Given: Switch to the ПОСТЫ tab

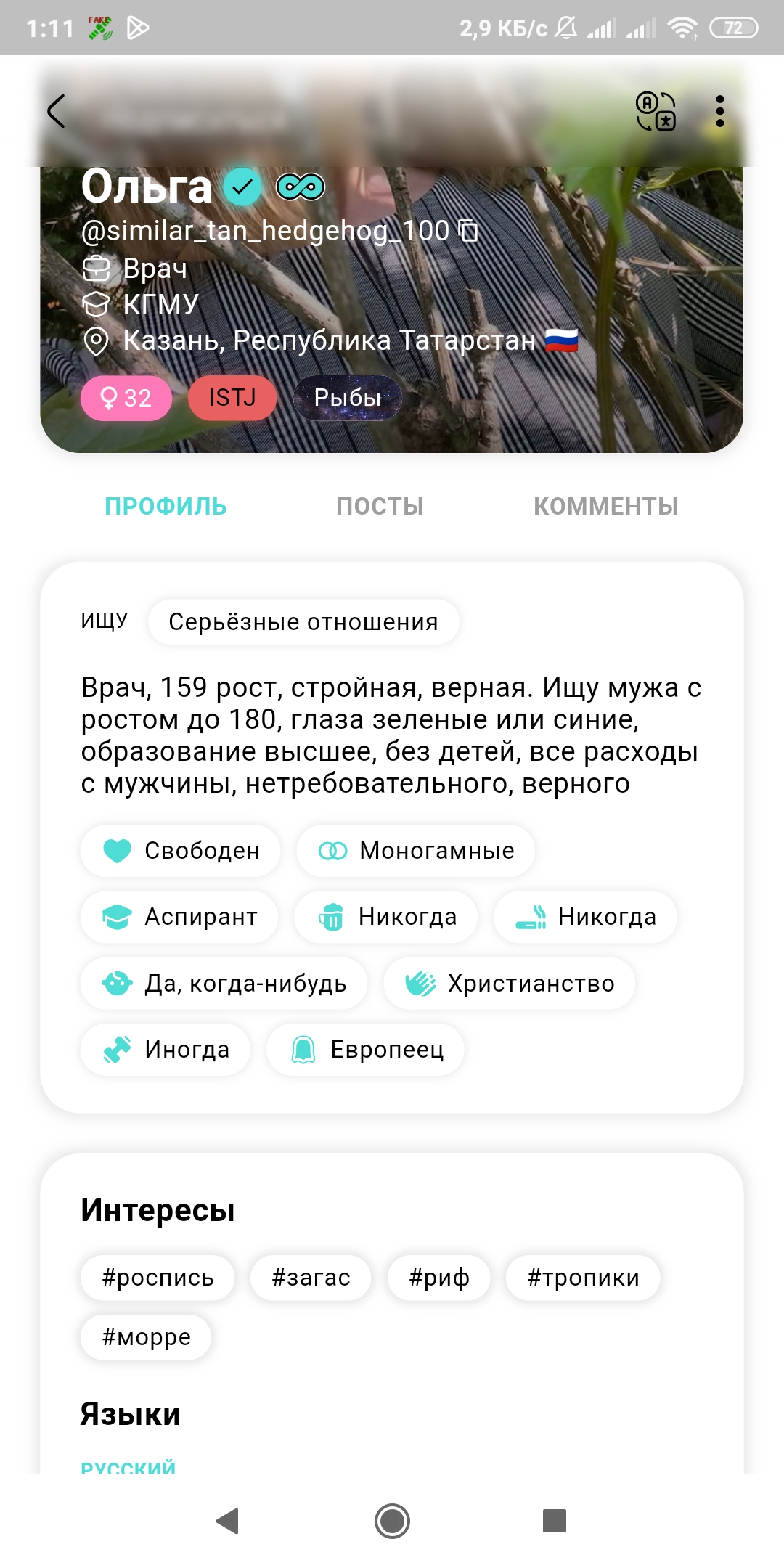Looking at the screenshot, I should pos(380,506).
